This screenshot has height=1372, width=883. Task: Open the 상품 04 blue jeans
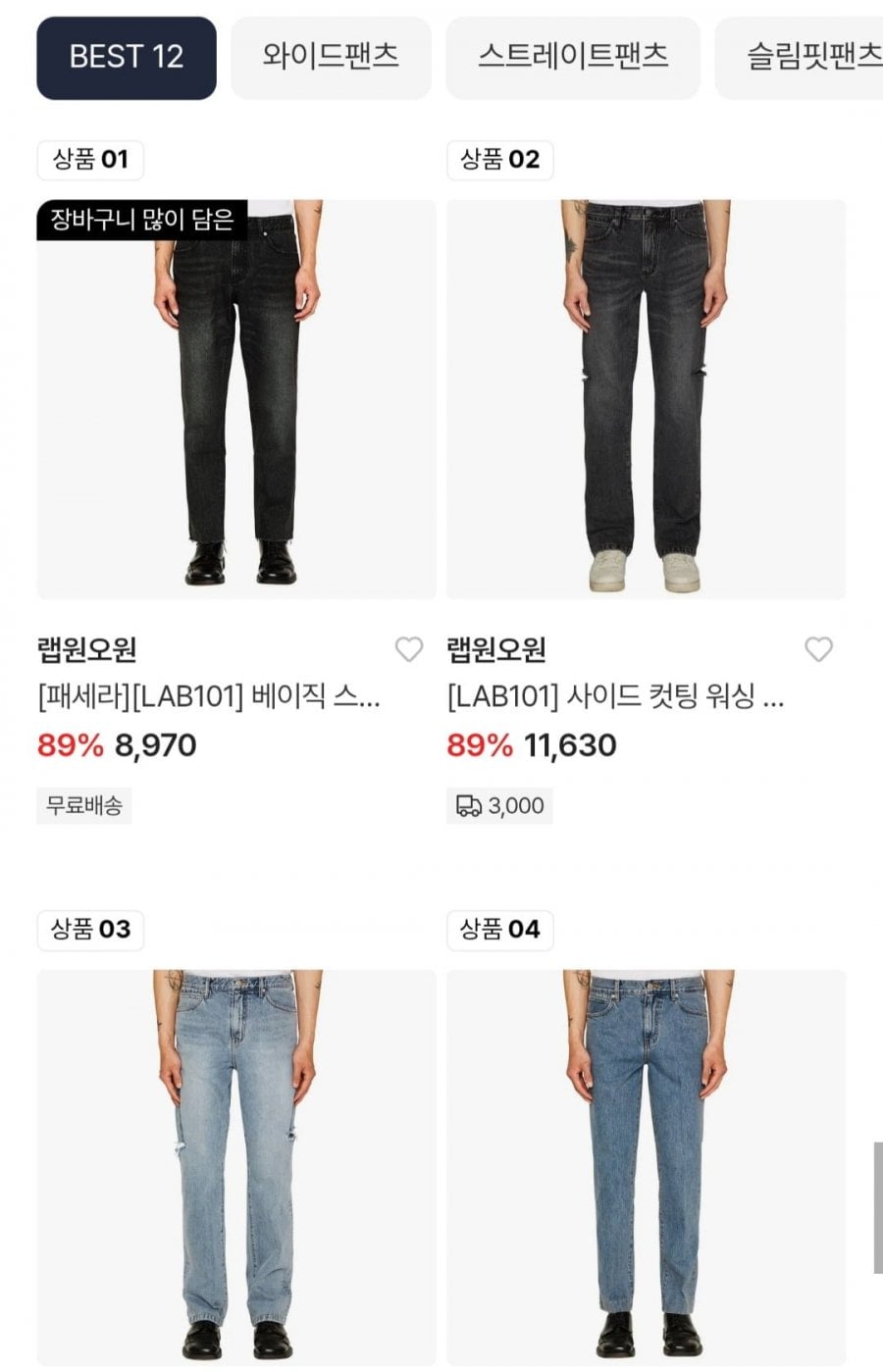[x=646, y=1167]
